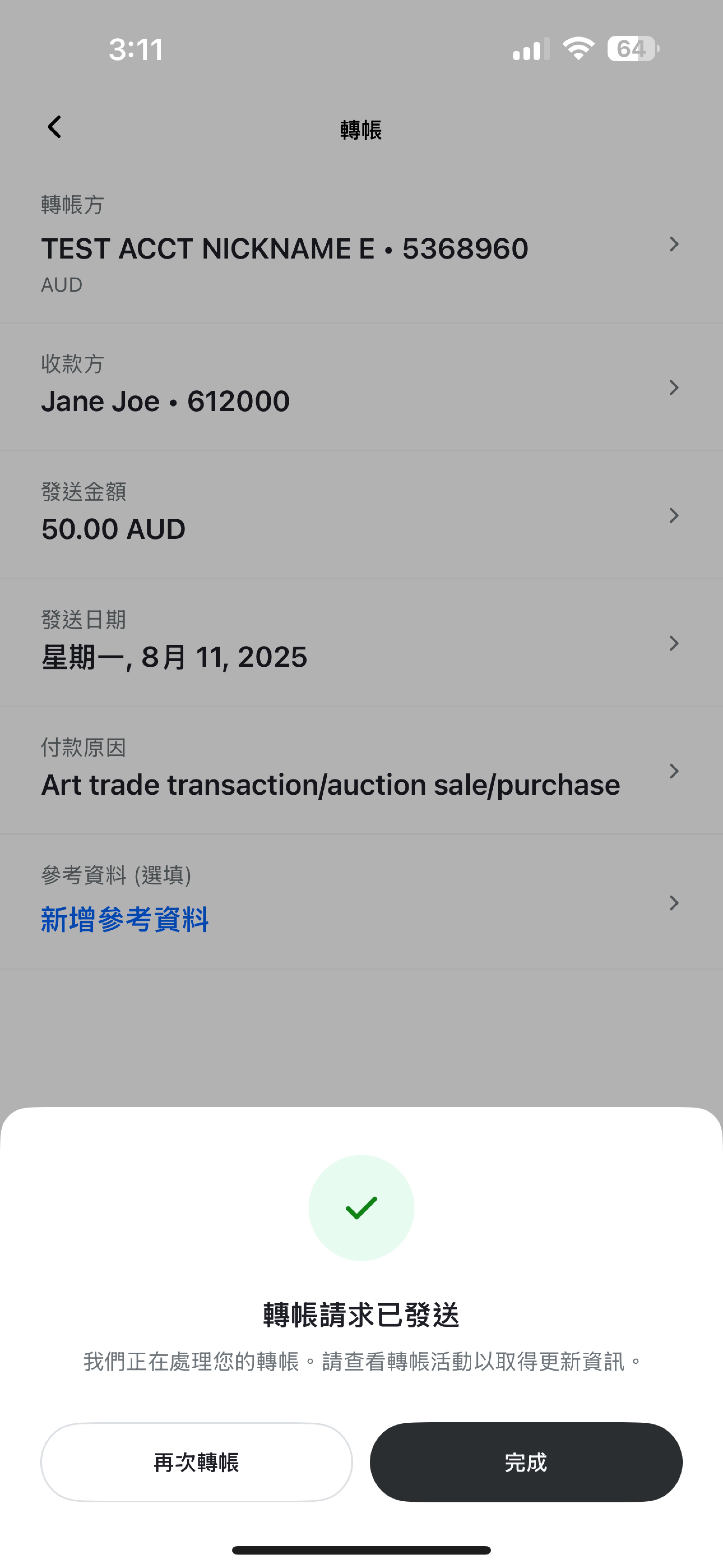The width and height of the screenshot is (723, 1568).
Task: Go back using the top-left arrow
Action: [x=54, y=127]
